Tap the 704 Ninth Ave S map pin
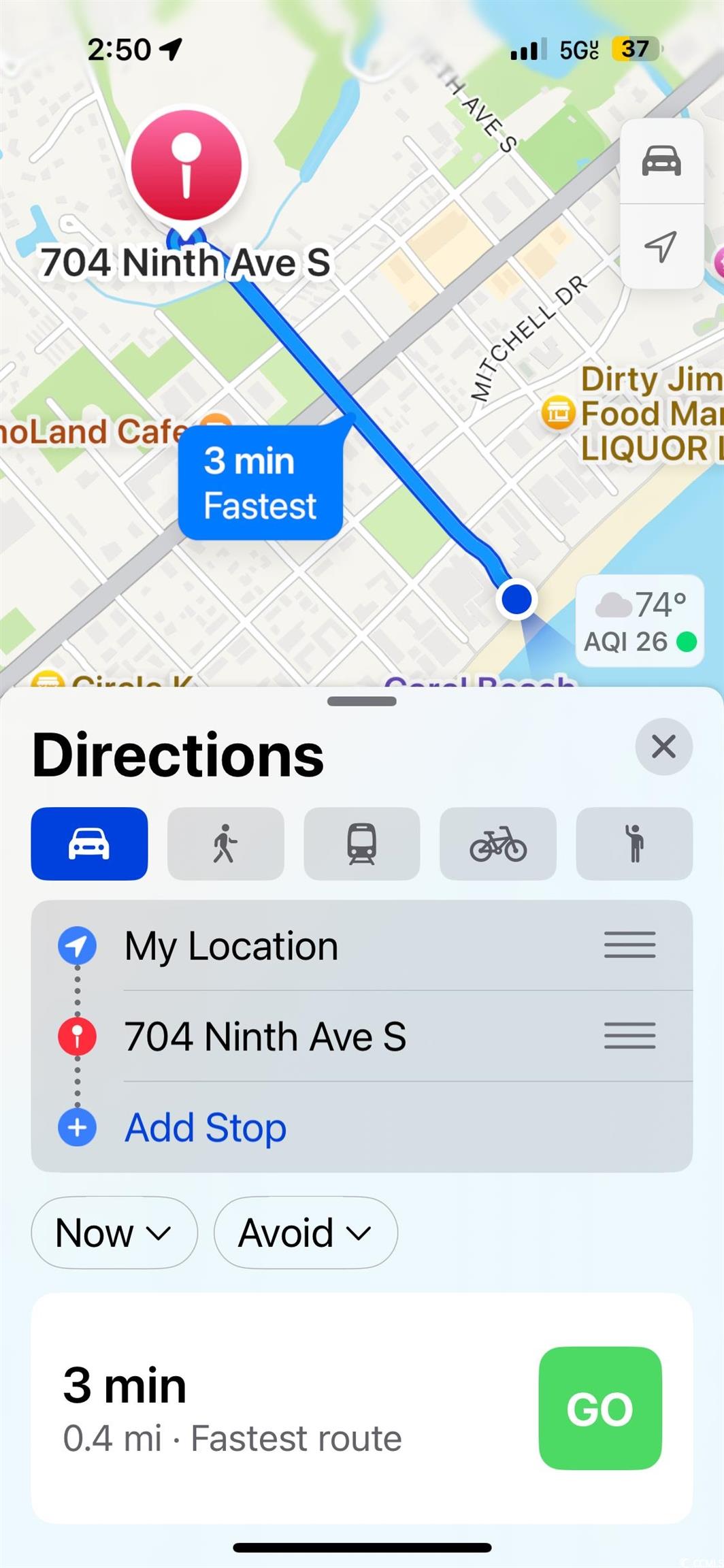 186,167
